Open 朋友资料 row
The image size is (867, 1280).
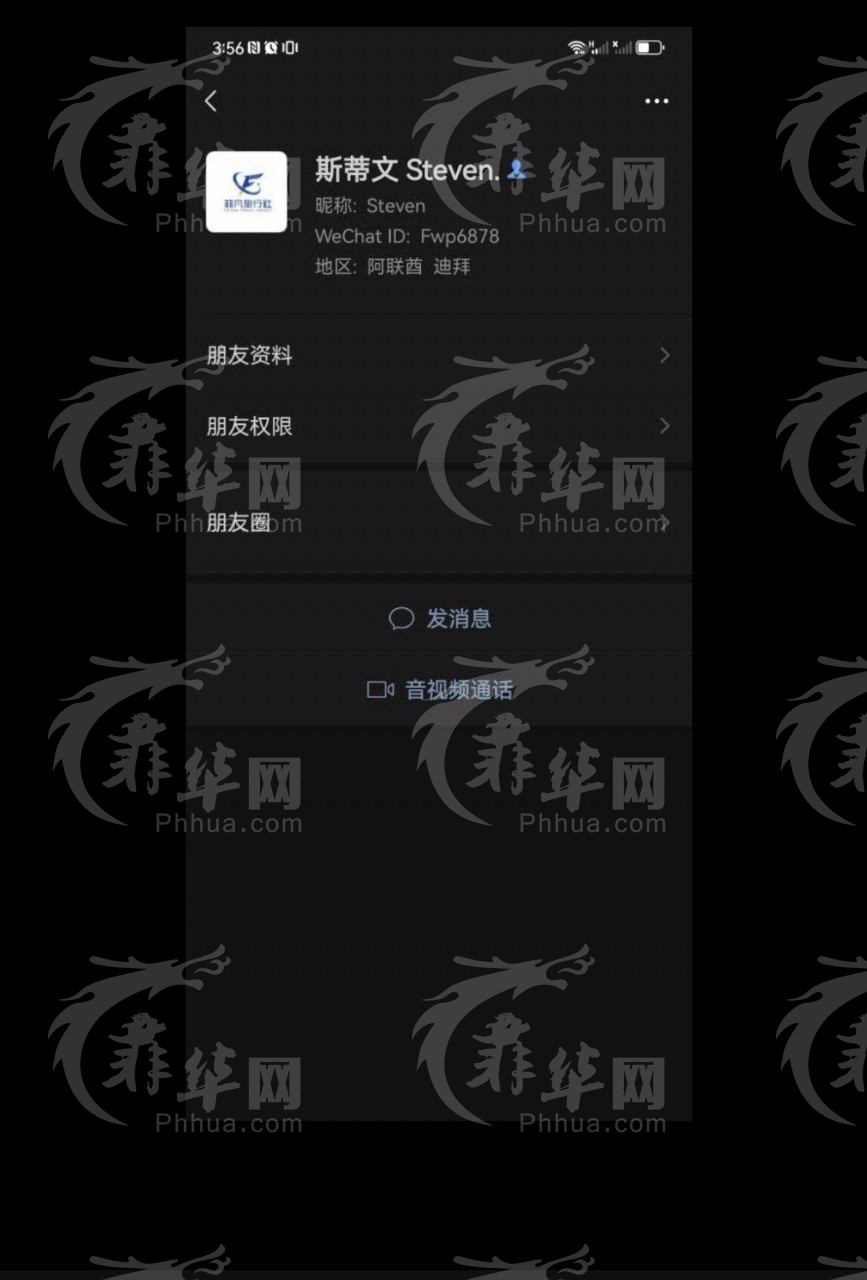tap(438, 356)
